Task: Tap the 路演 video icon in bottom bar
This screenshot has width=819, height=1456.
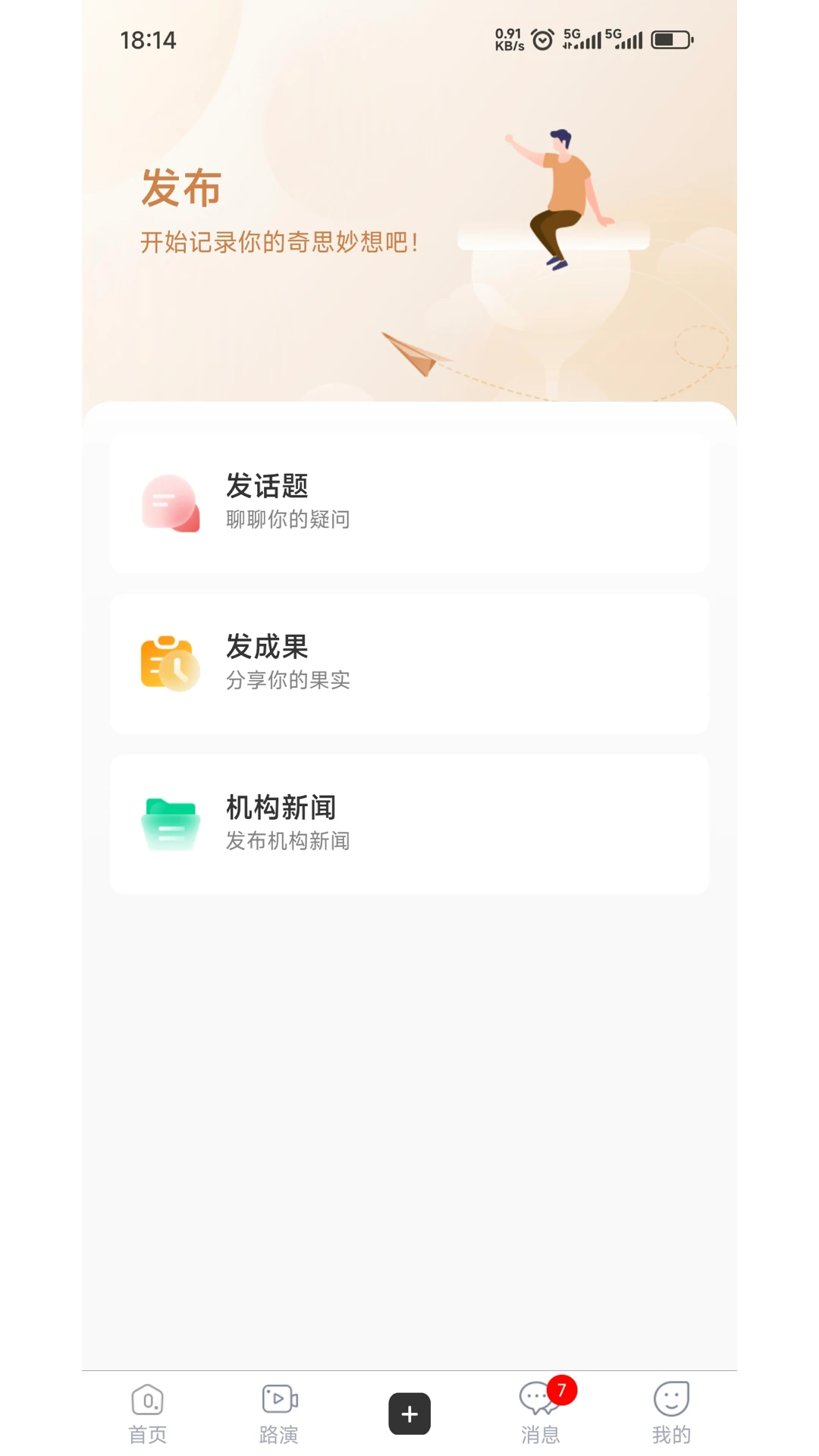Action: pos(278,1398)
